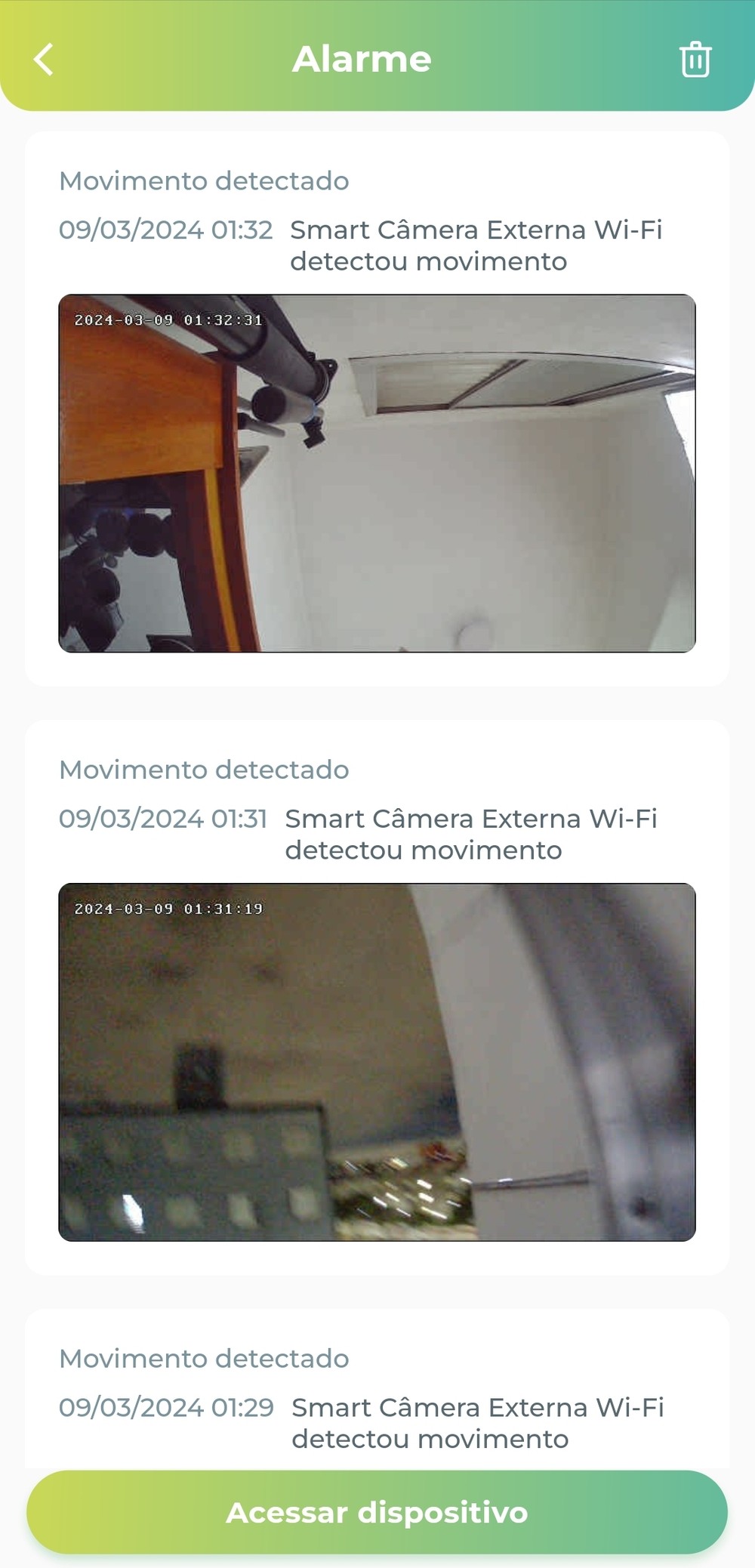Tap the trash icon to delete alarms
755x1568 pixels.
695,60
